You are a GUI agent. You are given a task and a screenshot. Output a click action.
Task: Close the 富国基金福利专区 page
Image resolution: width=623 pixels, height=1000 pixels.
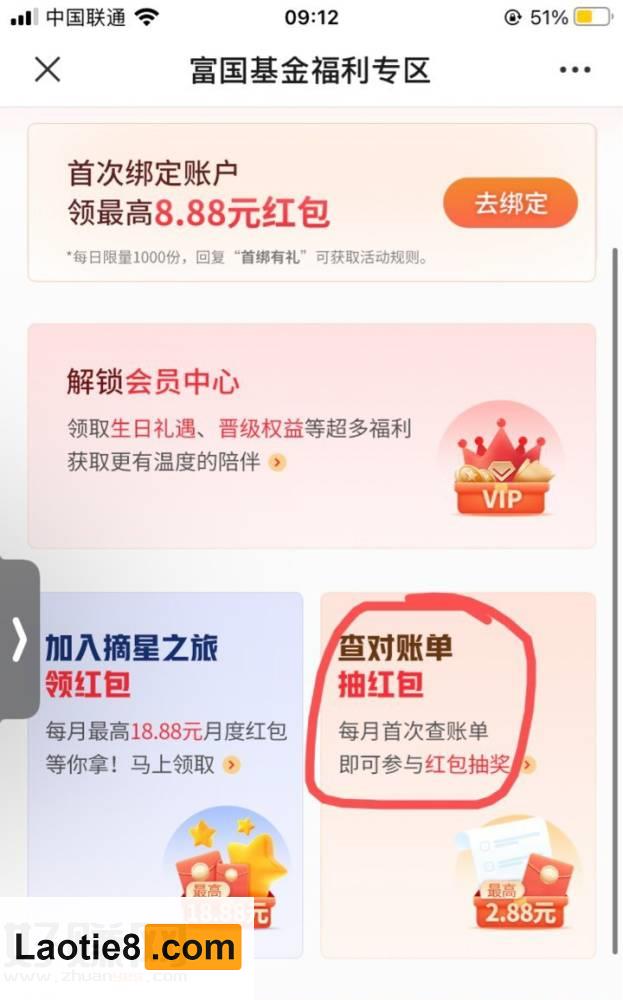(47, 69)
